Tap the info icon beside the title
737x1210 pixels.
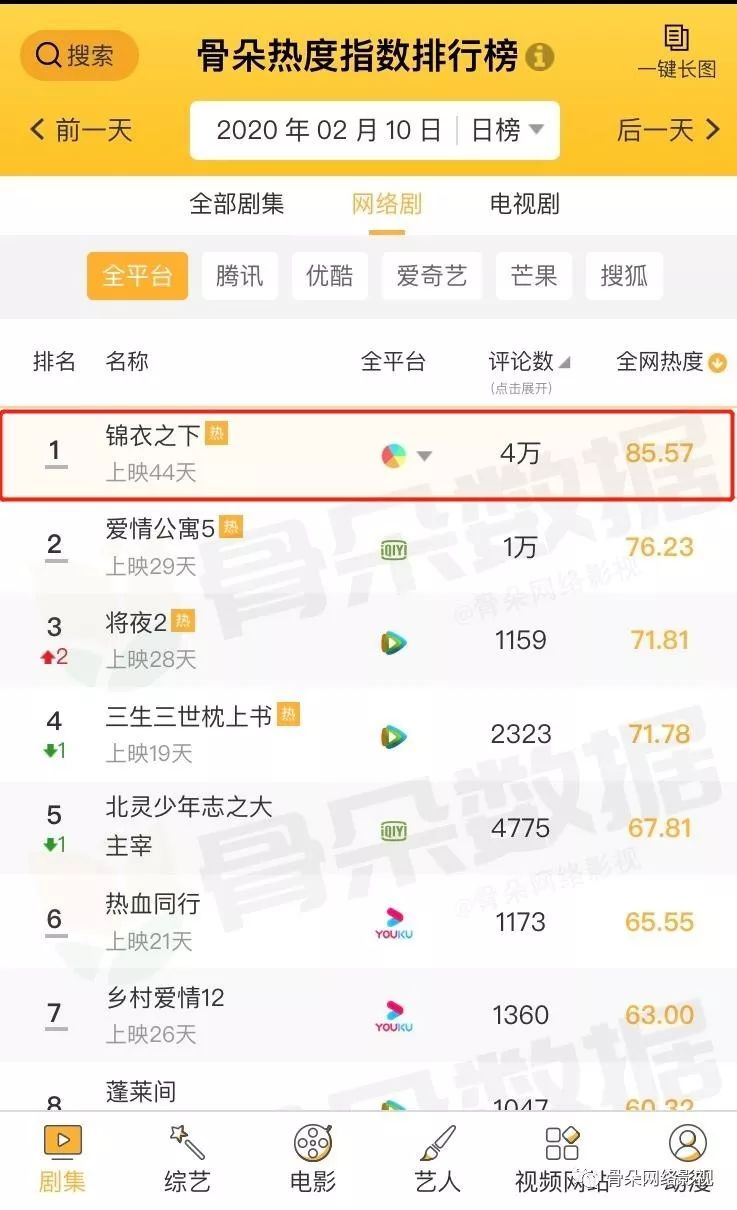pyautogui.click(x=539, y=56)
